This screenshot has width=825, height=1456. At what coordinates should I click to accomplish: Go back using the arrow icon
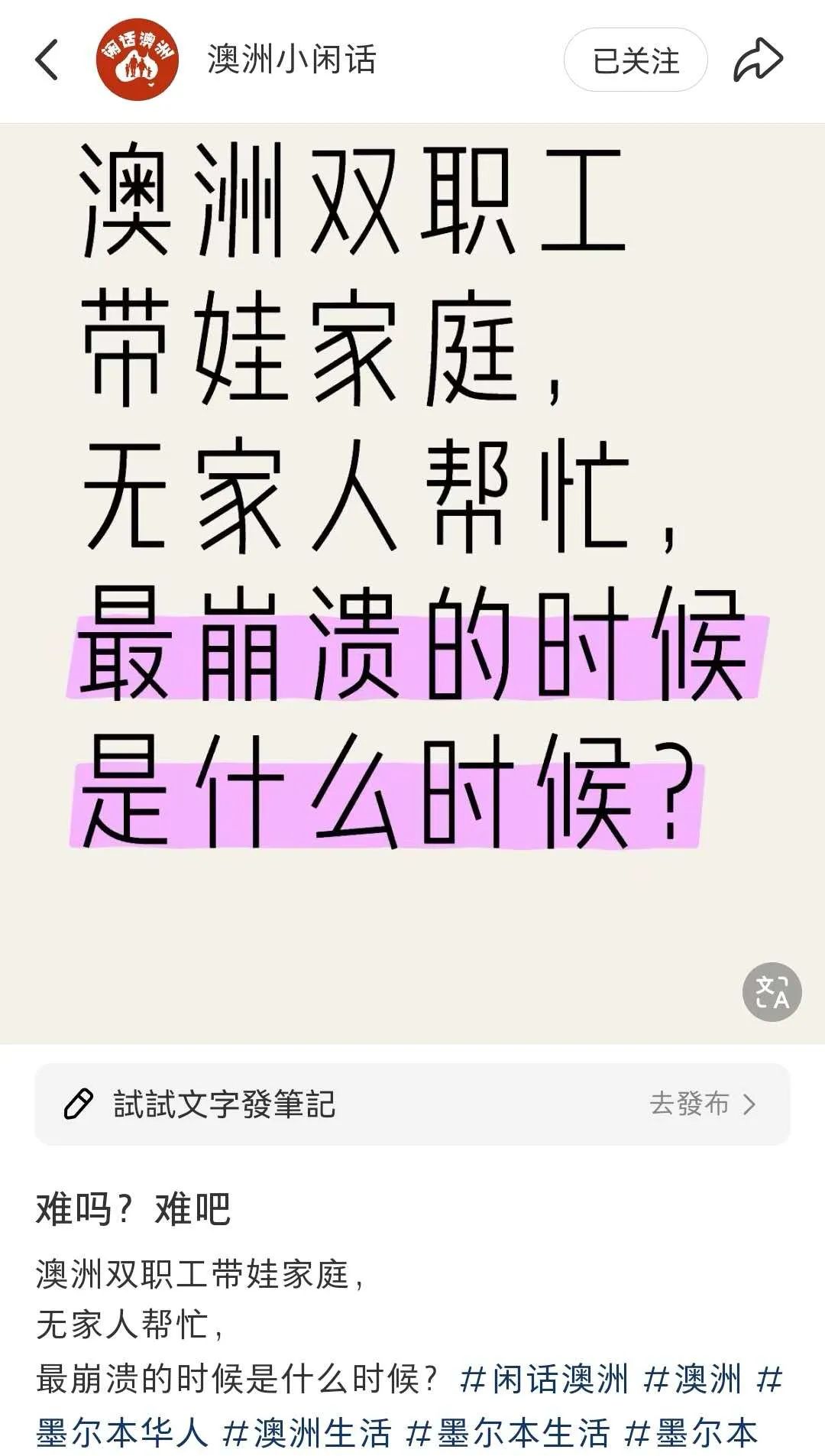[x=47, y=60]
